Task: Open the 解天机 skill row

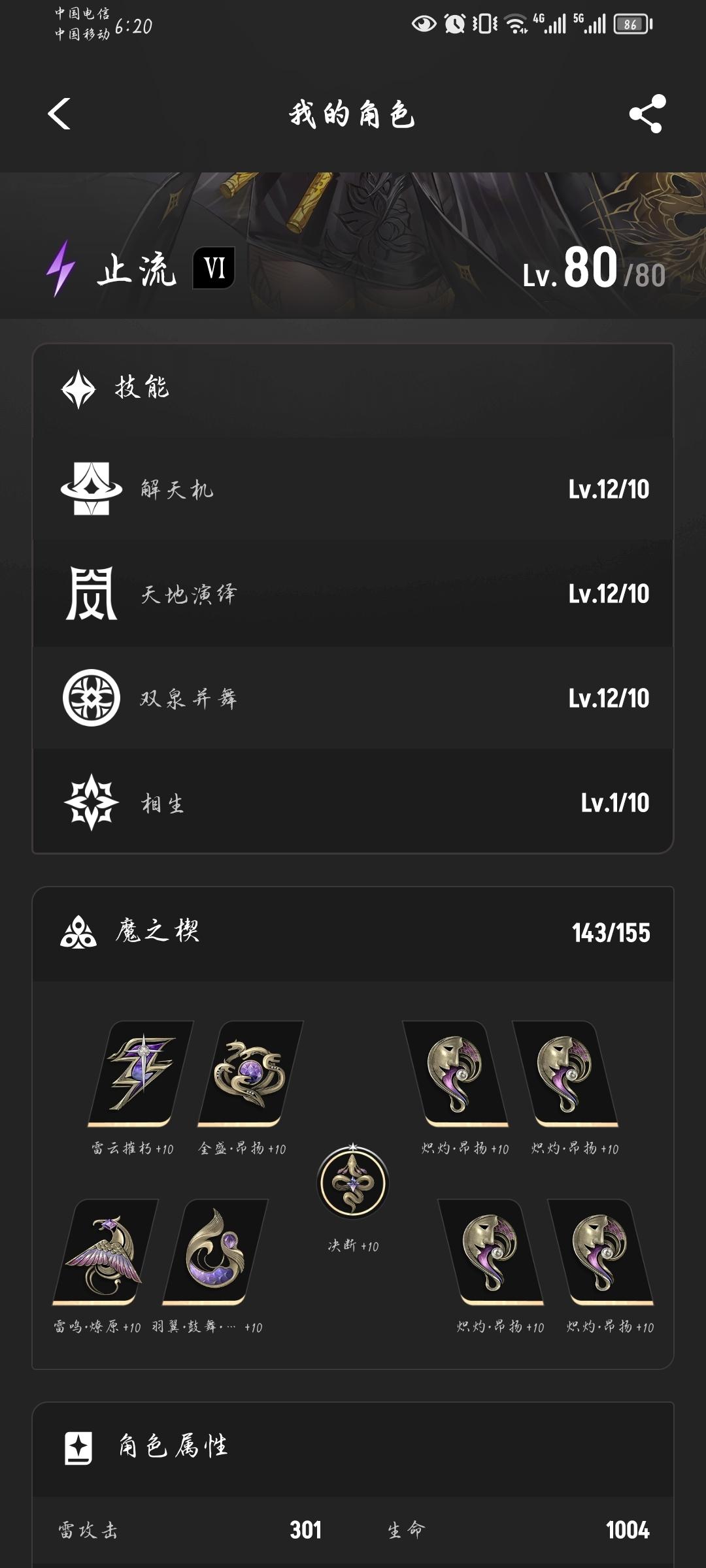Action: [353, 489]
